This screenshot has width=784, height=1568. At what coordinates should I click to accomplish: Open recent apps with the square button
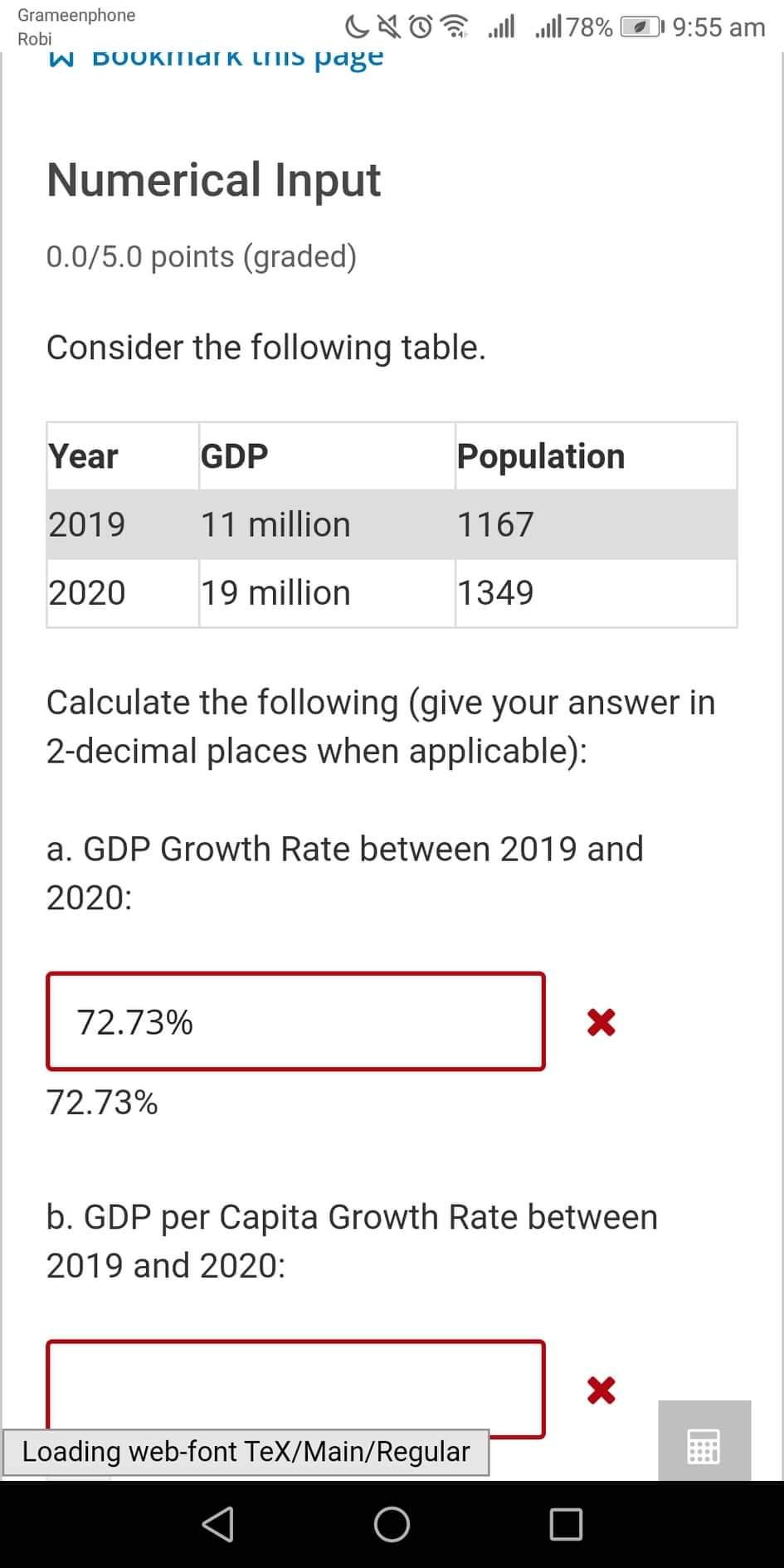tap(565, 1525)
